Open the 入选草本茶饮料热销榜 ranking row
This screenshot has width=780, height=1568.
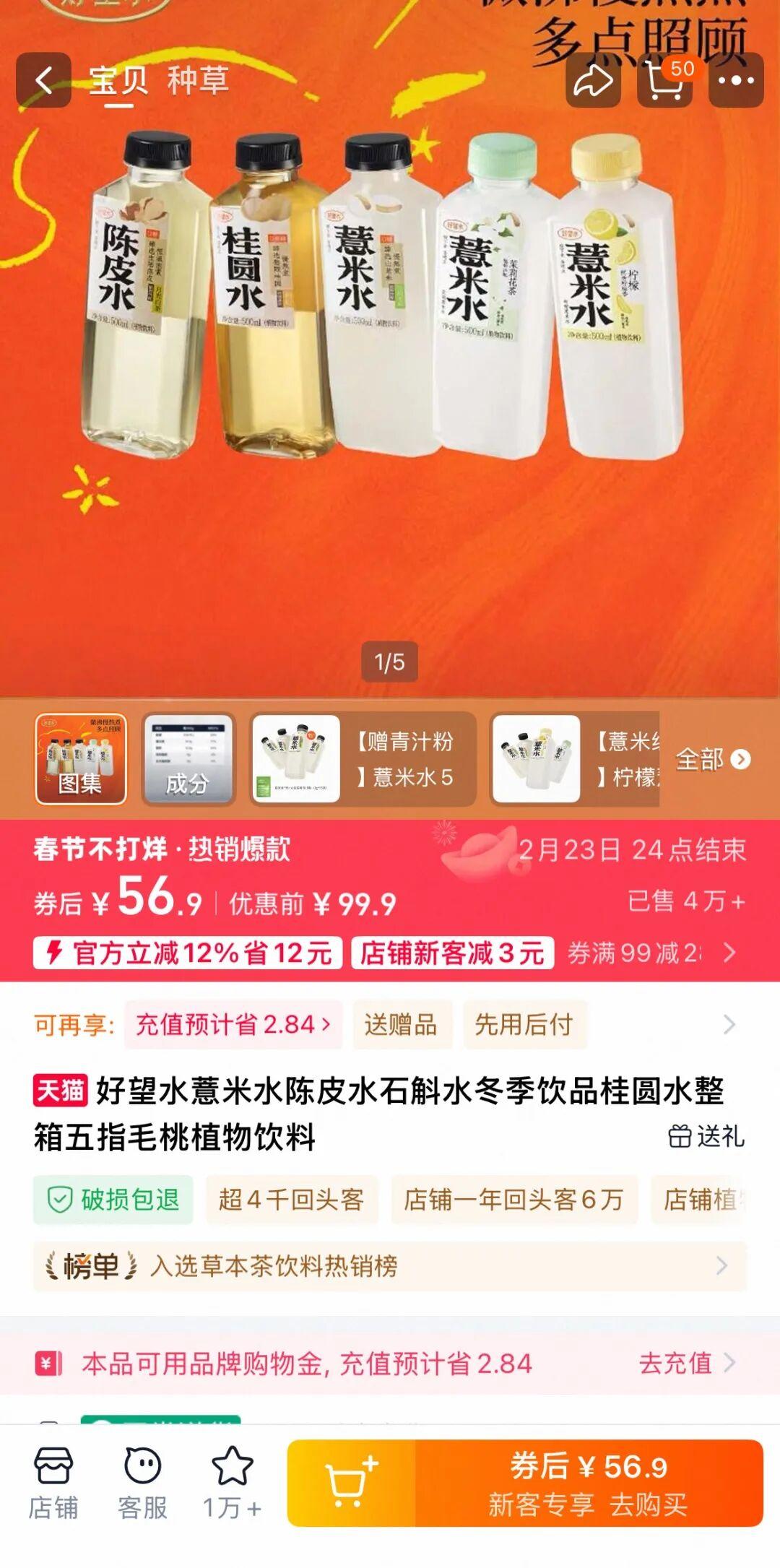coord(389,1265)
